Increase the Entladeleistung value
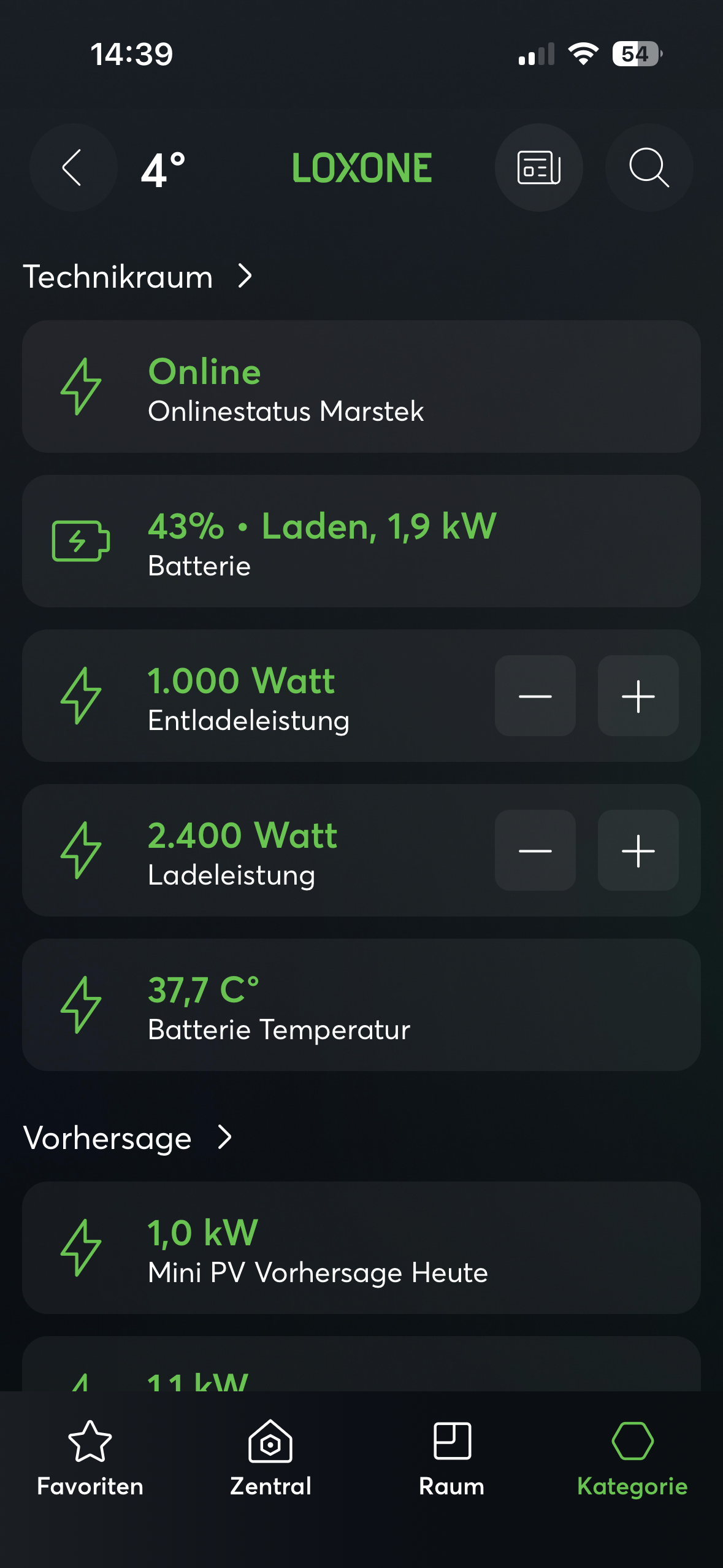 click(638, 696)
